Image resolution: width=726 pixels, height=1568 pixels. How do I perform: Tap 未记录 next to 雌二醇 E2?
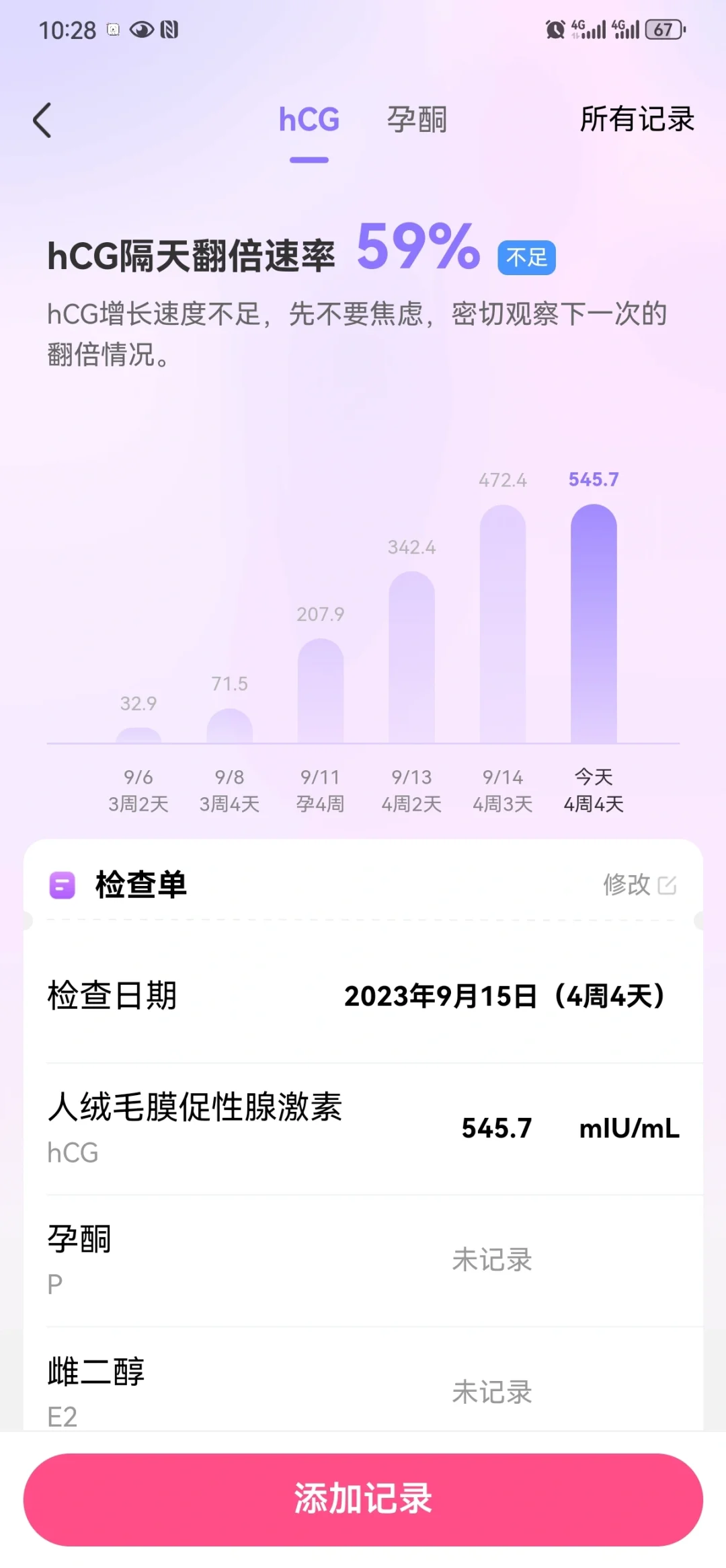tap(493, 1392)
